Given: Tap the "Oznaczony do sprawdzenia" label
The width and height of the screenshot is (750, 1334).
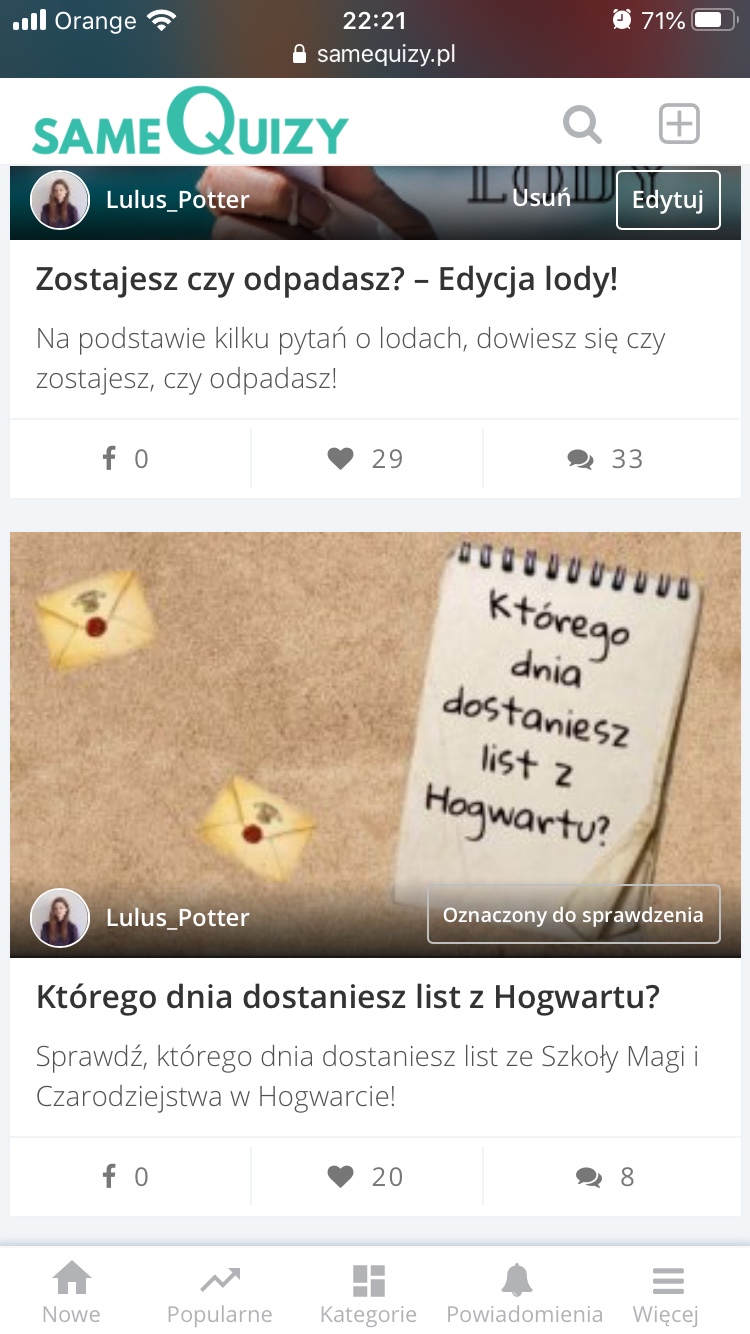Looking at the screenshot, I should pos(573,915).
